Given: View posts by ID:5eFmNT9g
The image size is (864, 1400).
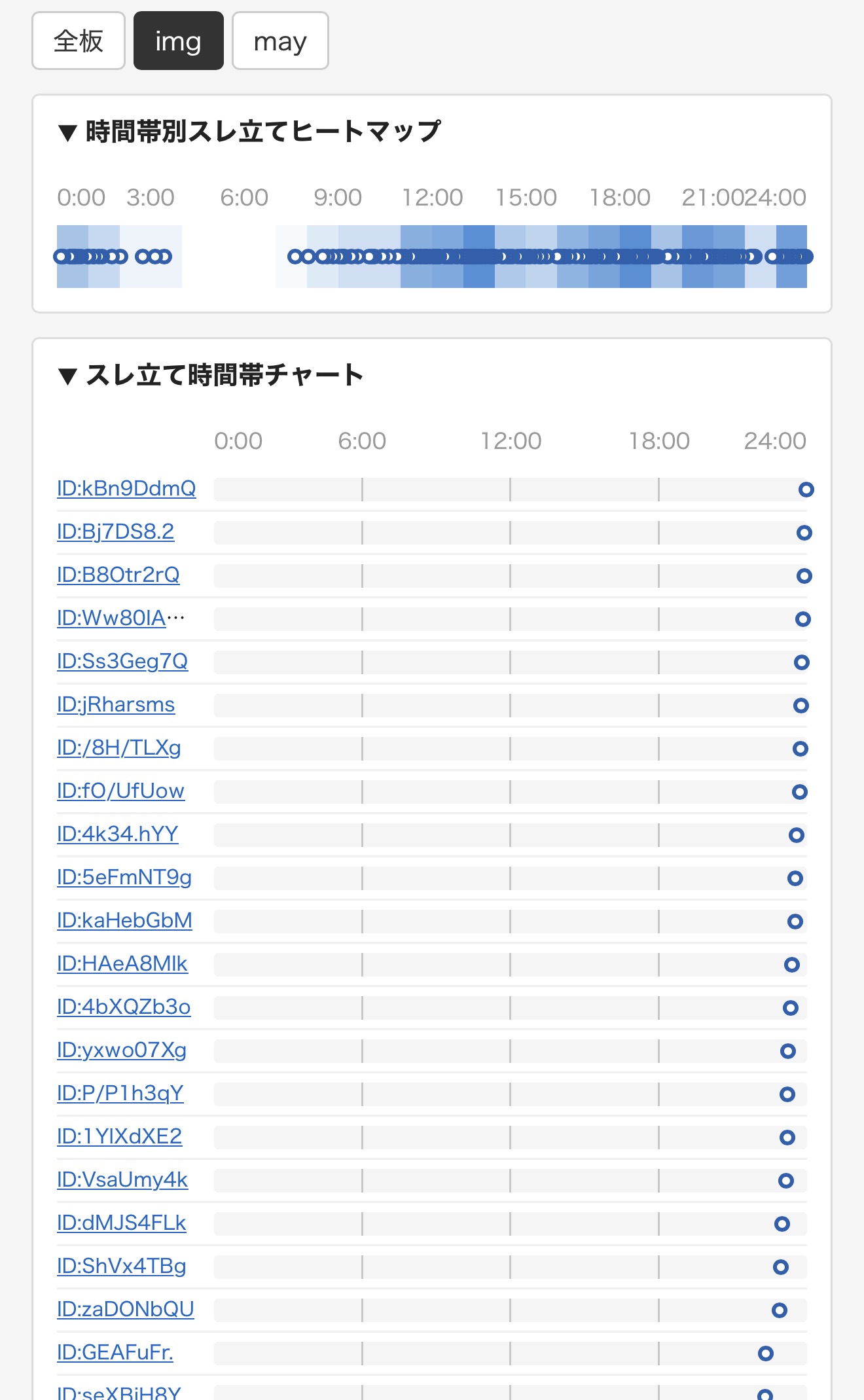Looking at the screenshot, I should coord(124,877).
